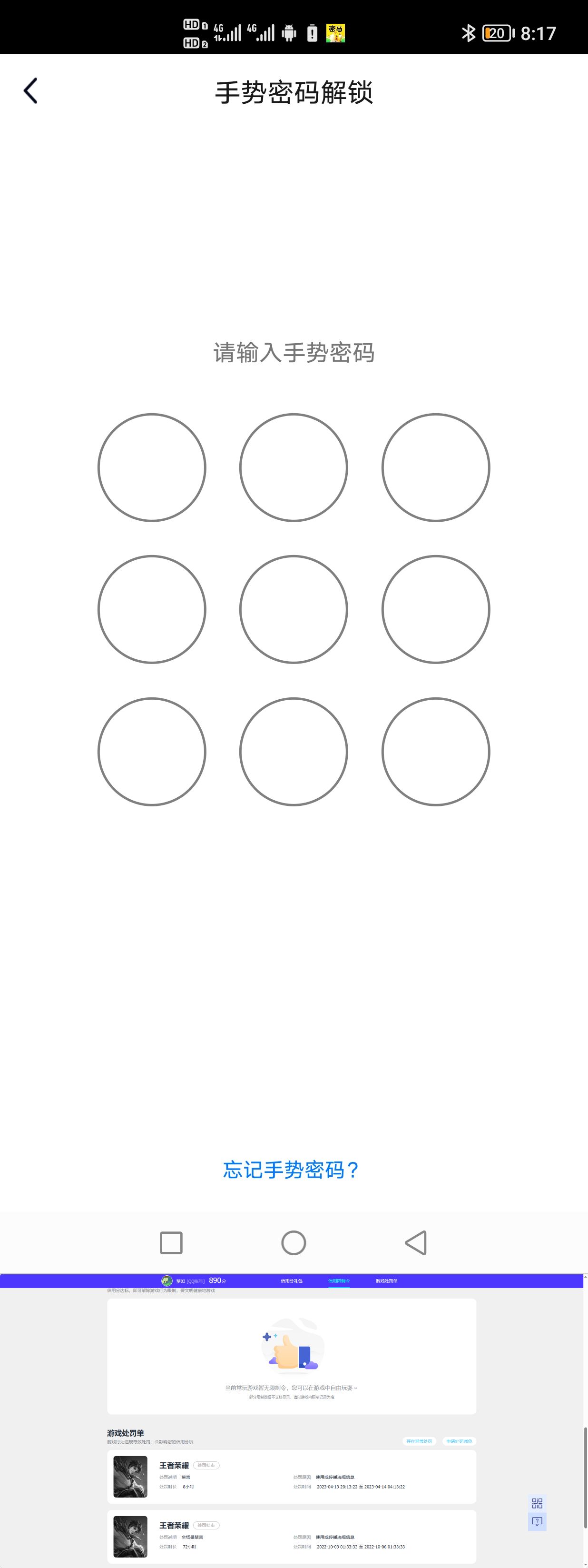
Task: Click the 申请处罚减免 button
Action: 459,1441
